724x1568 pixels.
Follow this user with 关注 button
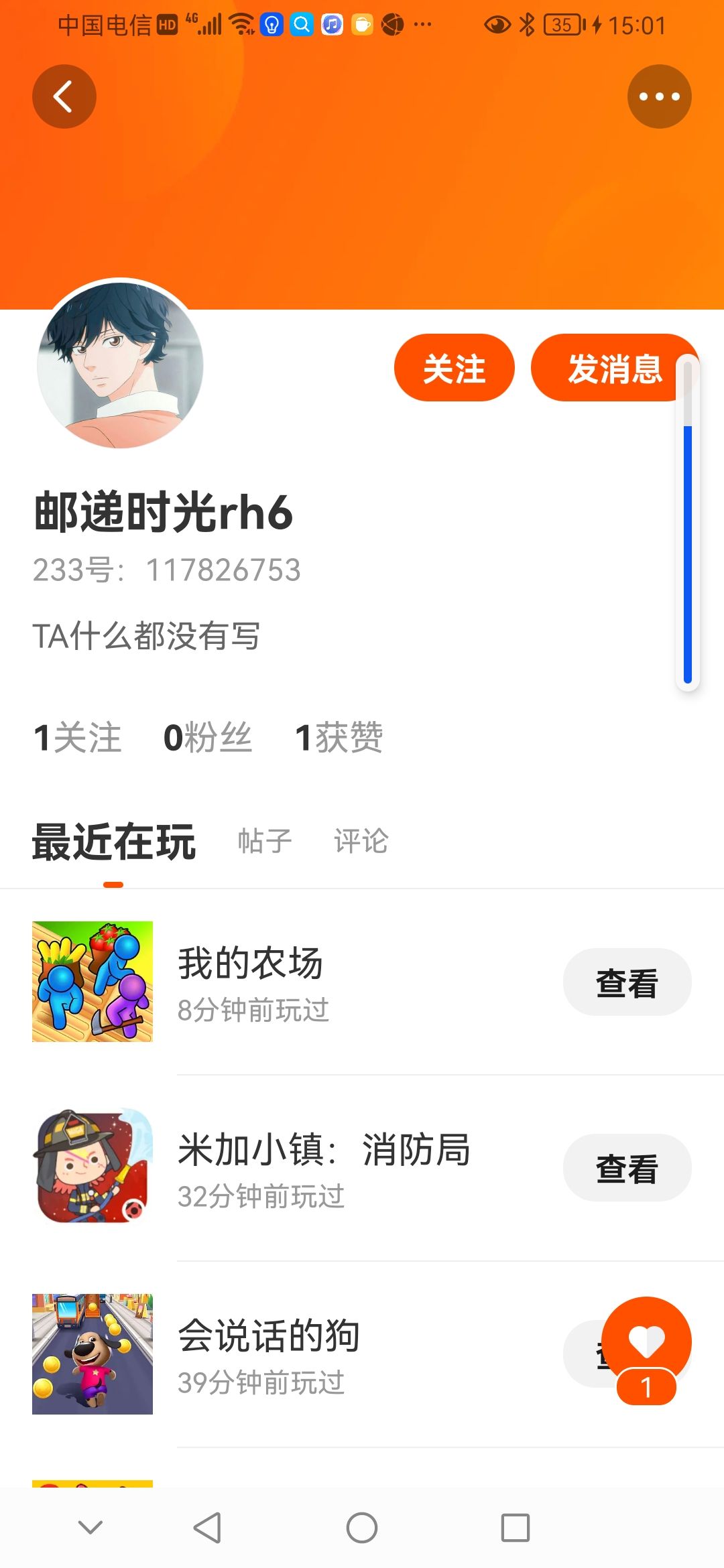[x=454, y=368]
